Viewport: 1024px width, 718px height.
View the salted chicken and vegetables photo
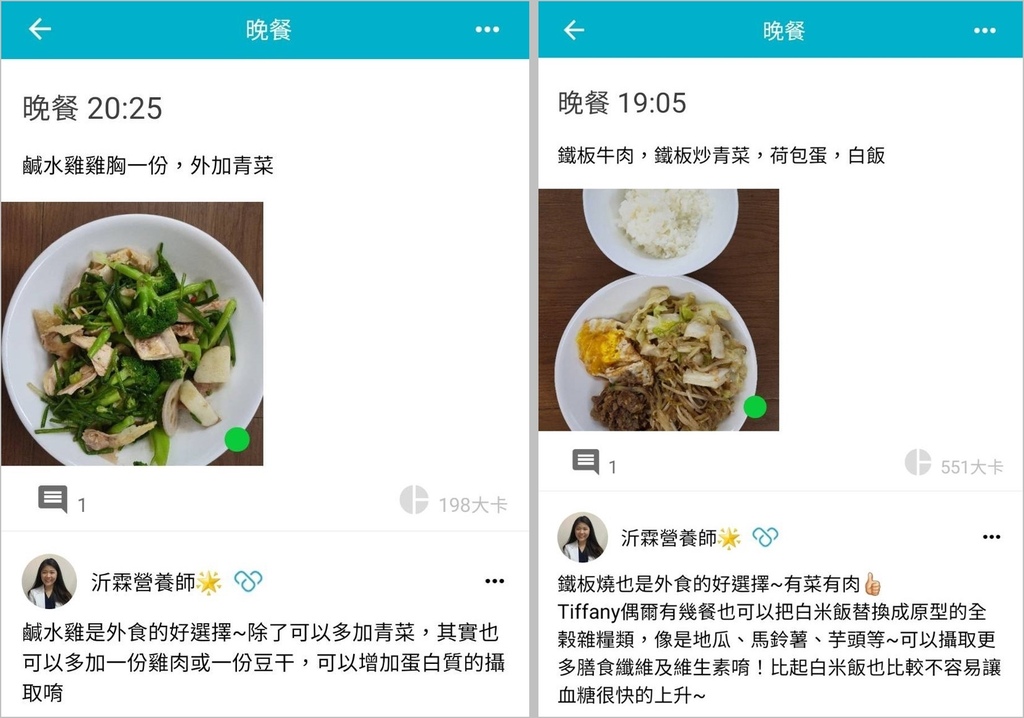click(x=132, y=334)
